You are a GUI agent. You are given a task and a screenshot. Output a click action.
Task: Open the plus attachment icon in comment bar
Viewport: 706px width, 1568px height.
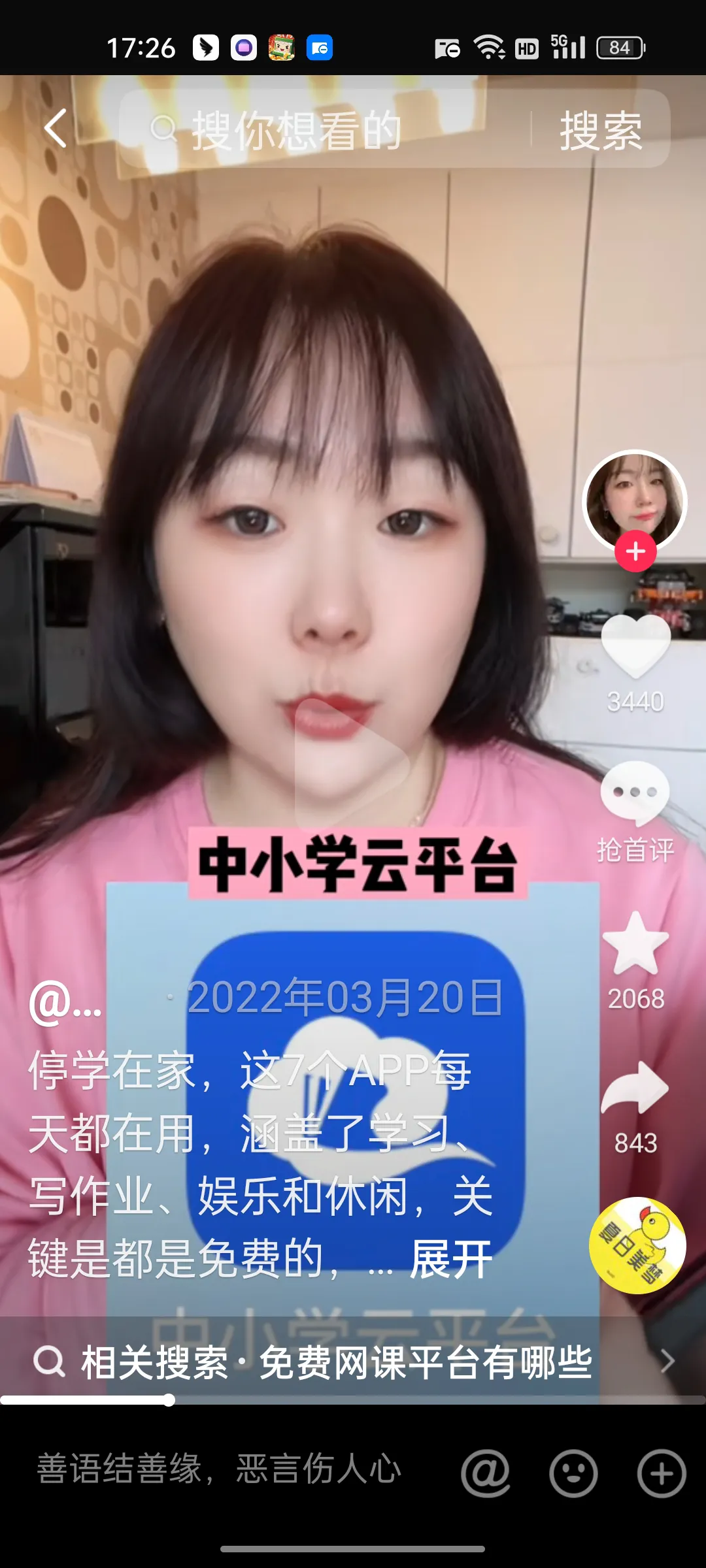(x=662, y=1473)
